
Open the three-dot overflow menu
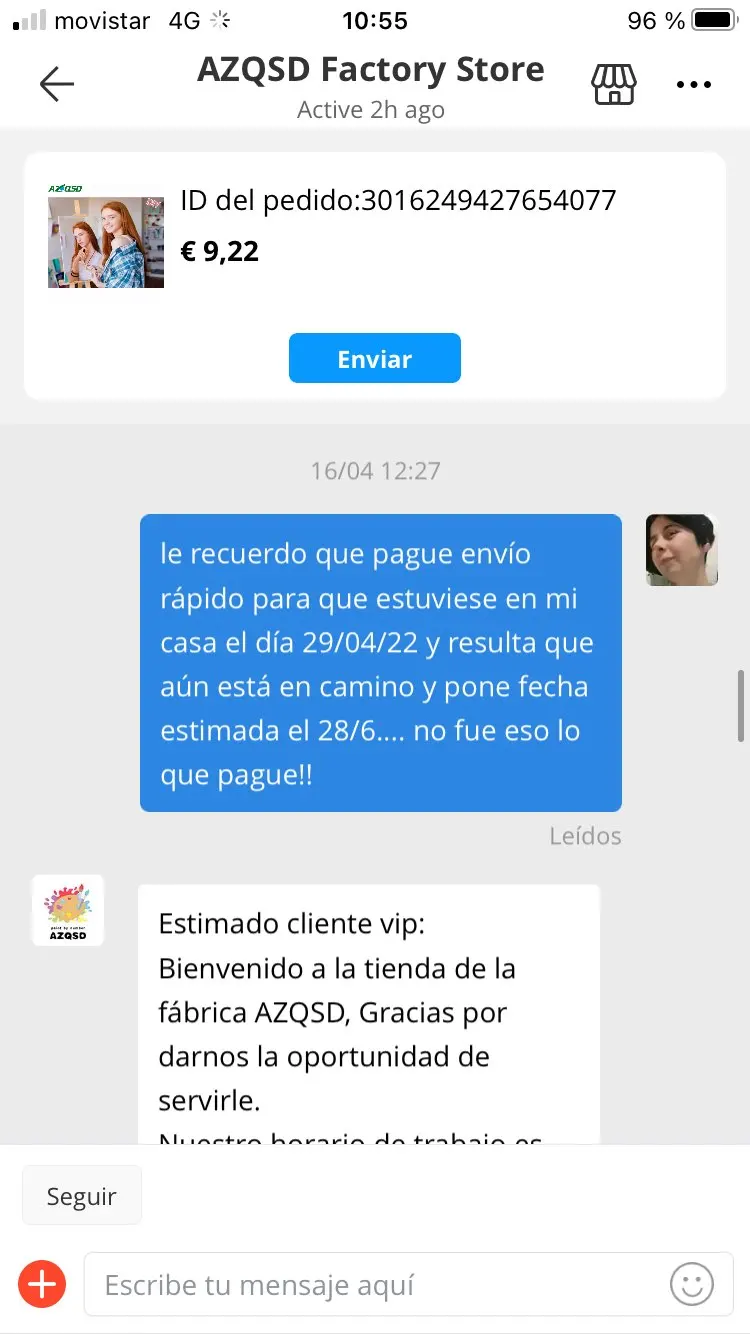pyautogui.click(x=694, y=85)
